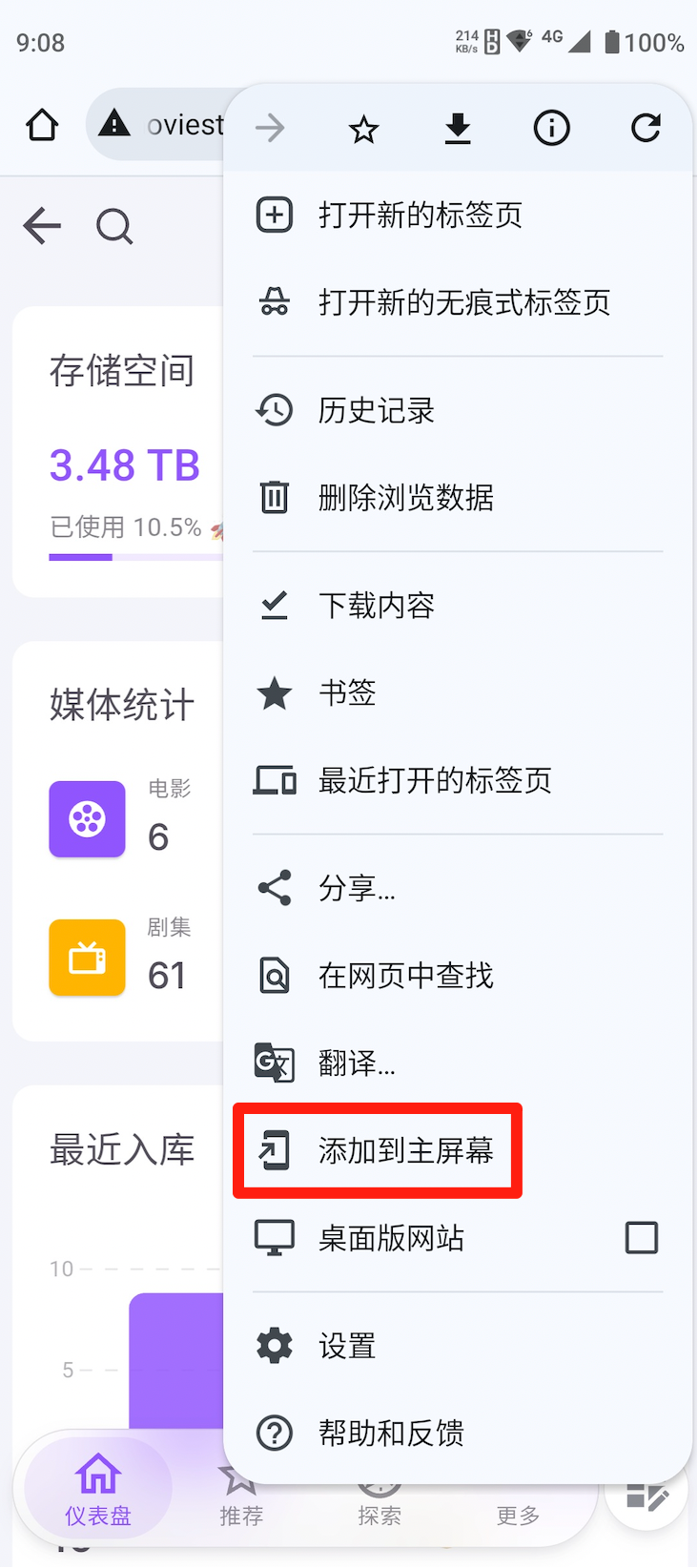Tap the home icon left of the address bar

pyautogui.click(x=41, y=124)
